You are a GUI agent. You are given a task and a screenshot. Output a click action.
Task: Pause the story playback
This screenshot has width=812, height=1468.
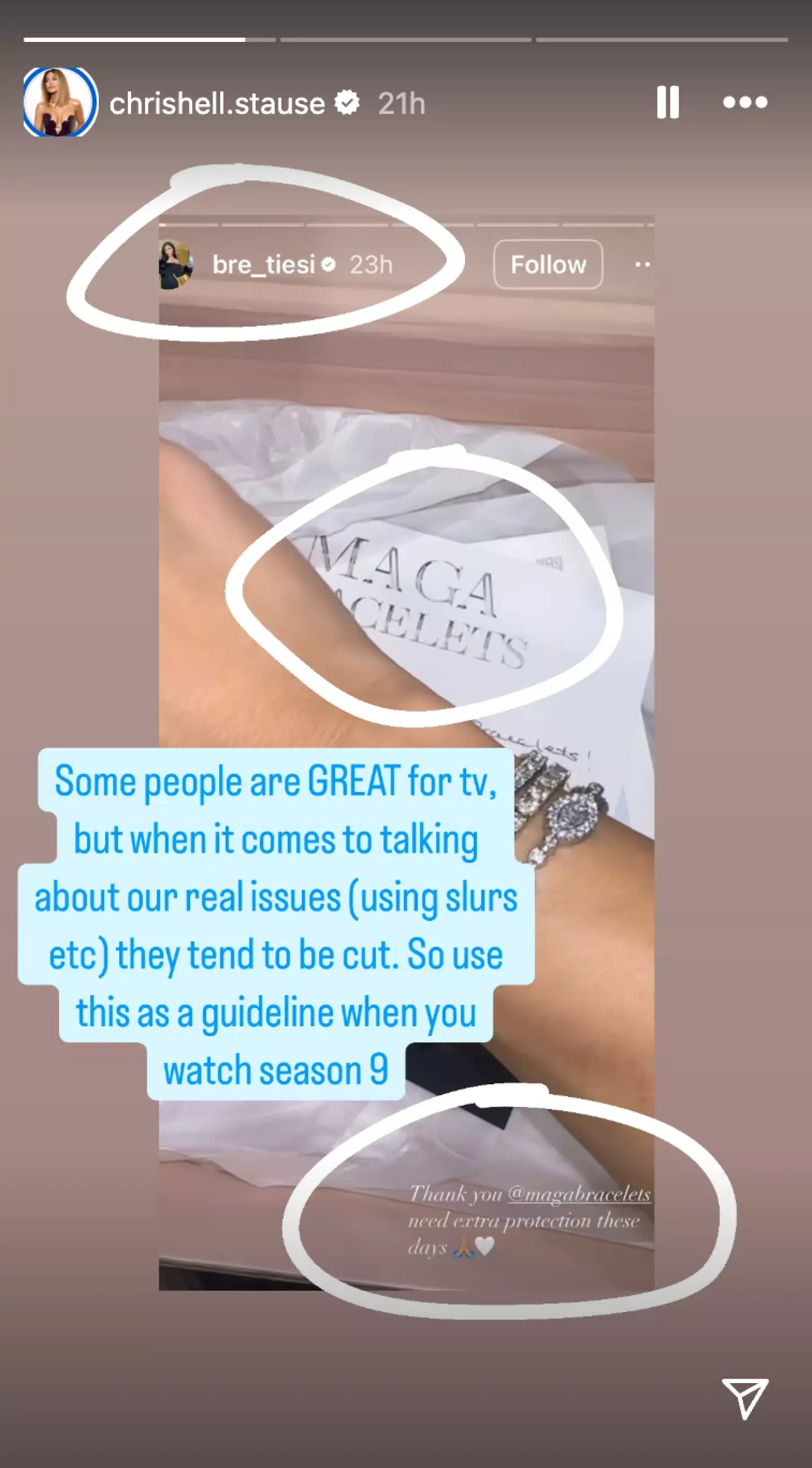click(668, 103)
